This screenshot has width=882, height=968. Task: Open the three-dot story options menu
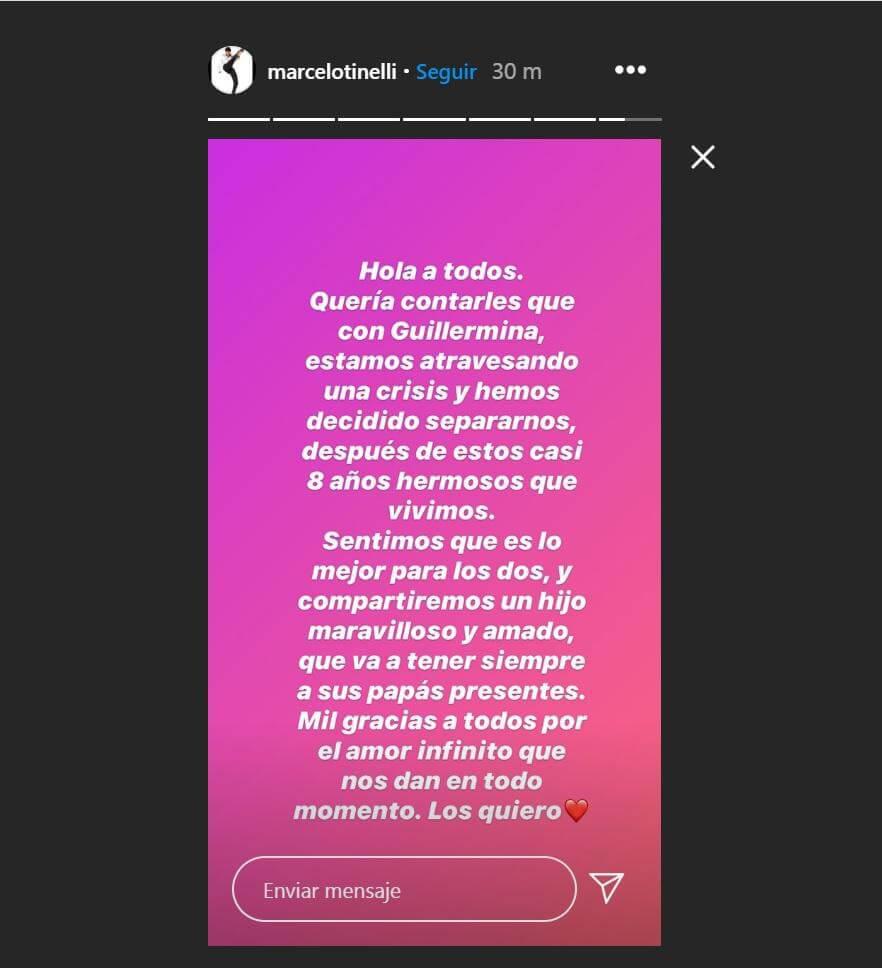pos(630,70)
